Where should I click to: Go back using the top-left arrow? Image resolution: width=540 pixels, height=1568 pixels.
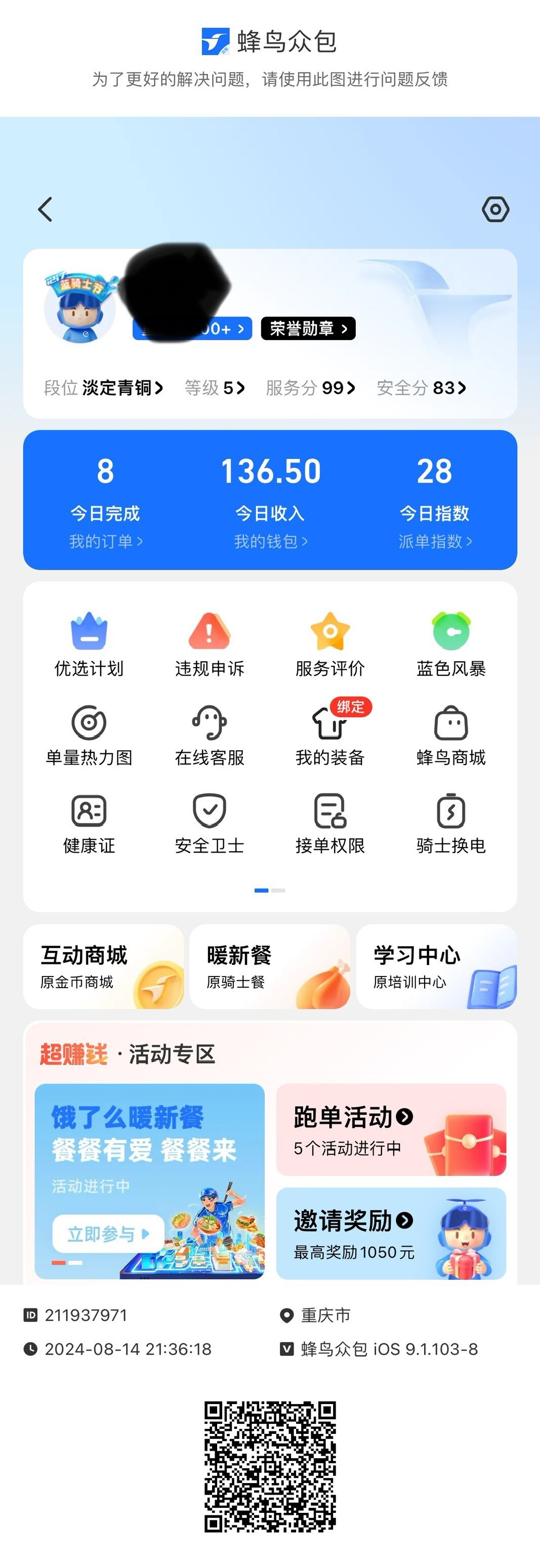point(46,209)
